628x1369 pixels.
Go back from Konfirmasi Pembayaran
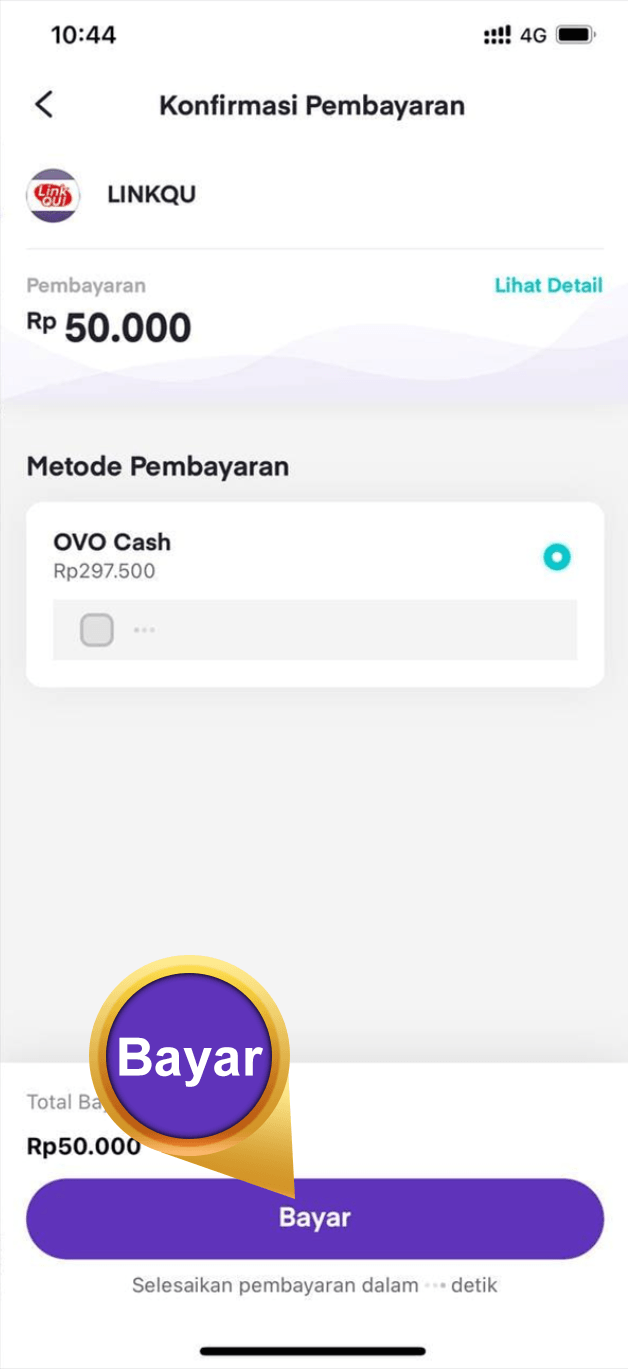click(x=43, y=104)
